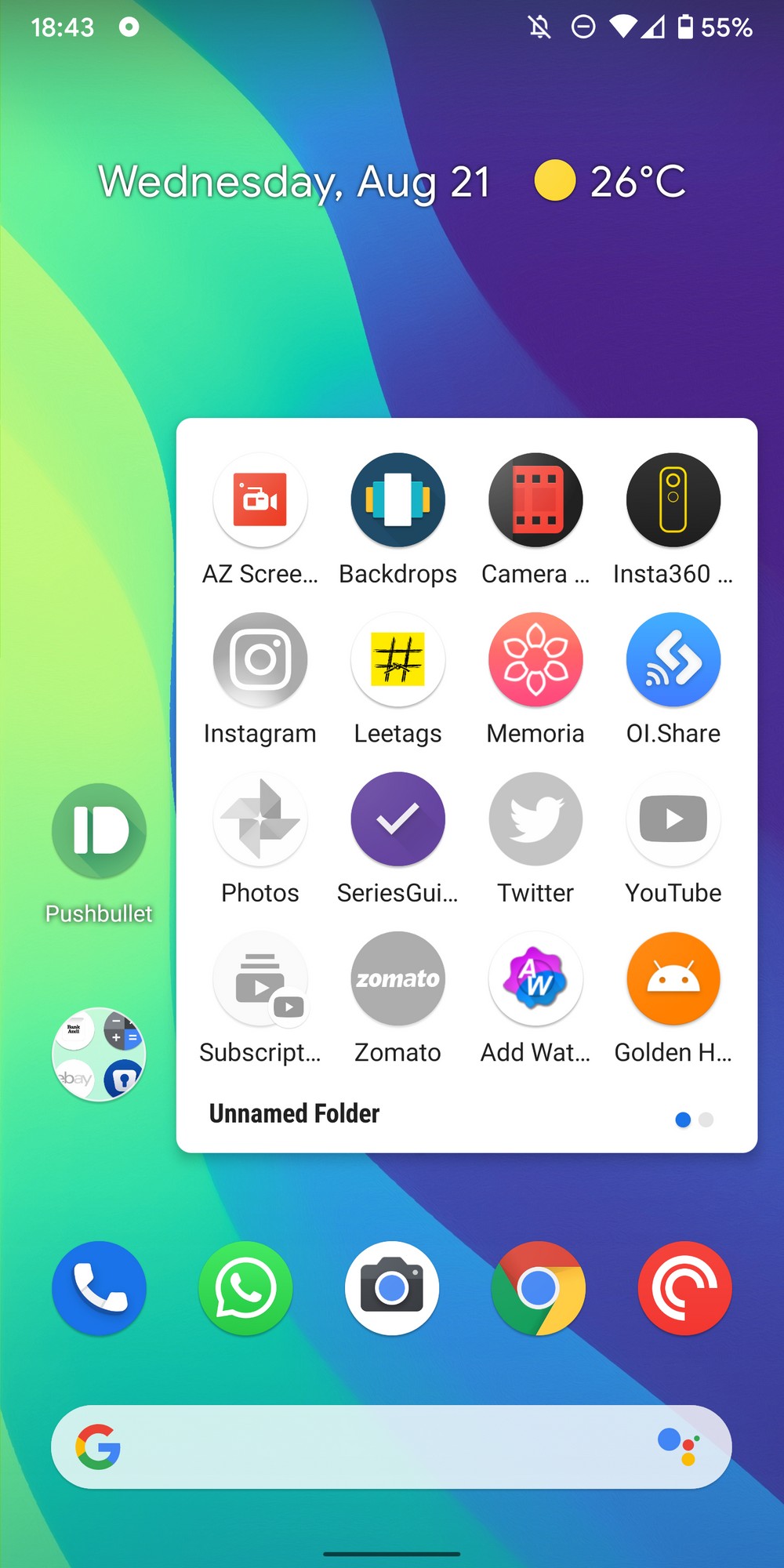Open Zomato app
Image resolution: width=784 pixels, height=1568 pixels.
(397, 978)
